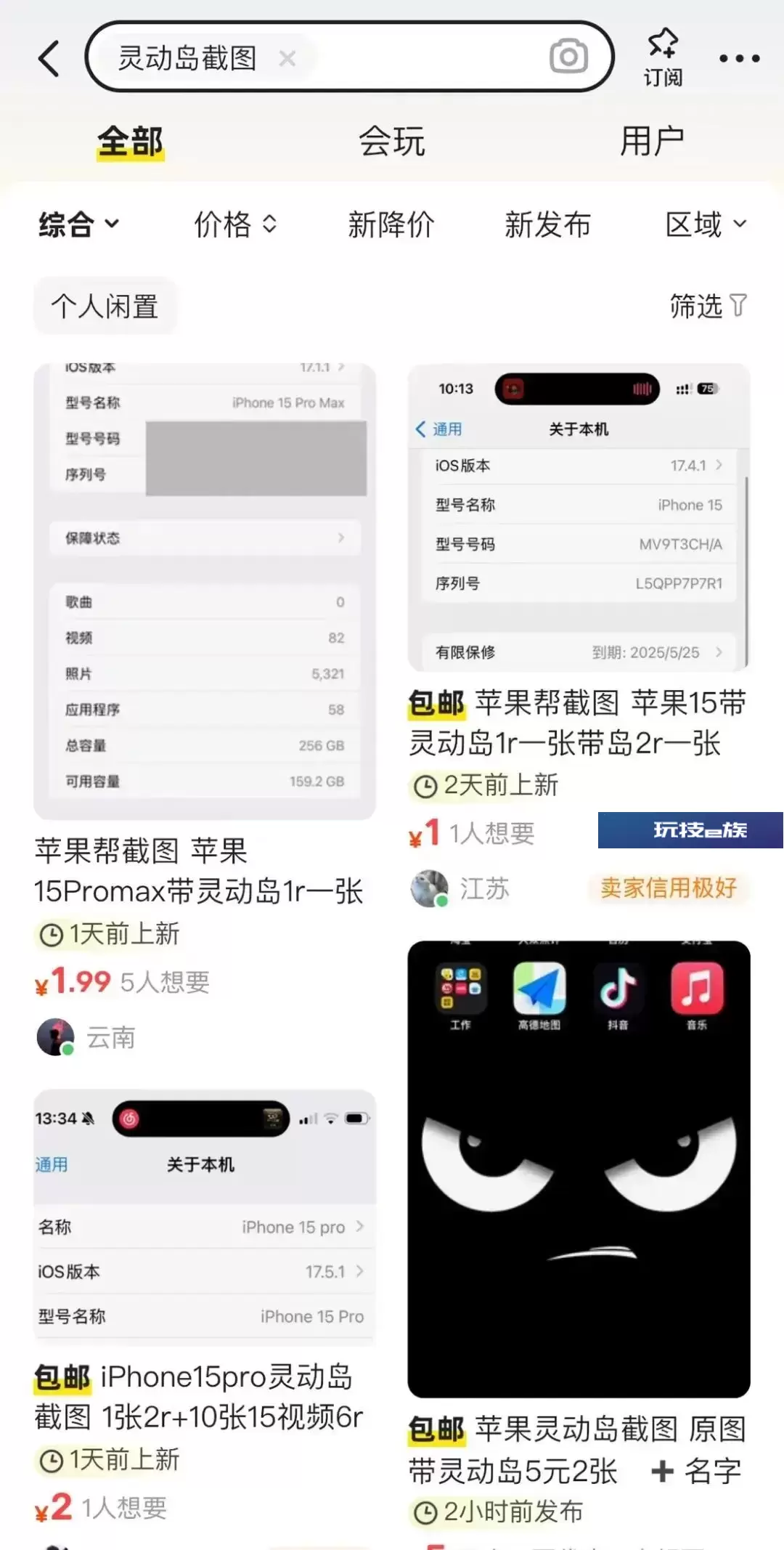Expand the 综合 sort dropdown
This screenshot has width=784, height=1550.
click(x=78, y=224)
